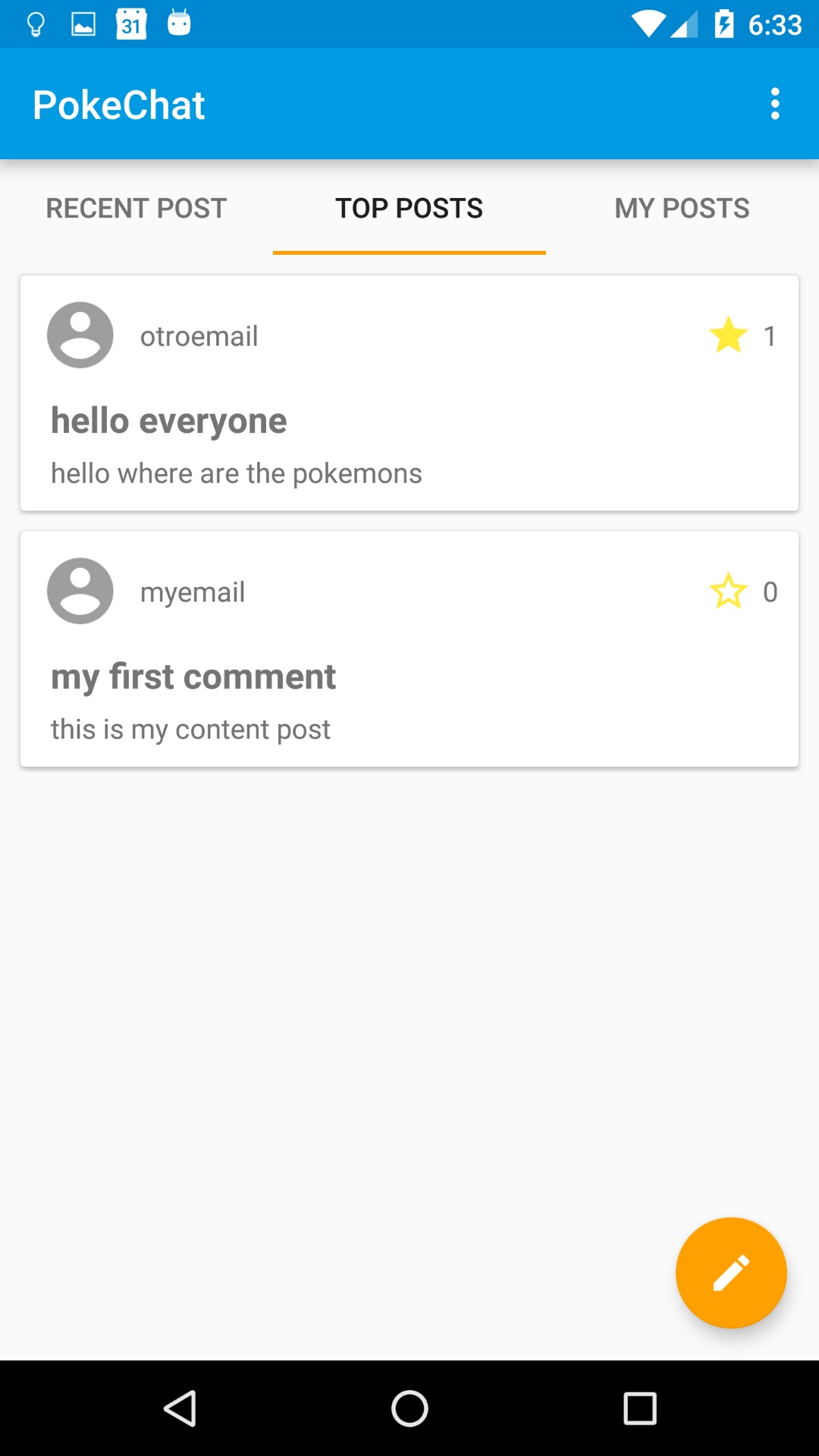Tap the PokeChat title
Image resolution: width=819 pixels, height=1456 pixels.
pos(118,103)
